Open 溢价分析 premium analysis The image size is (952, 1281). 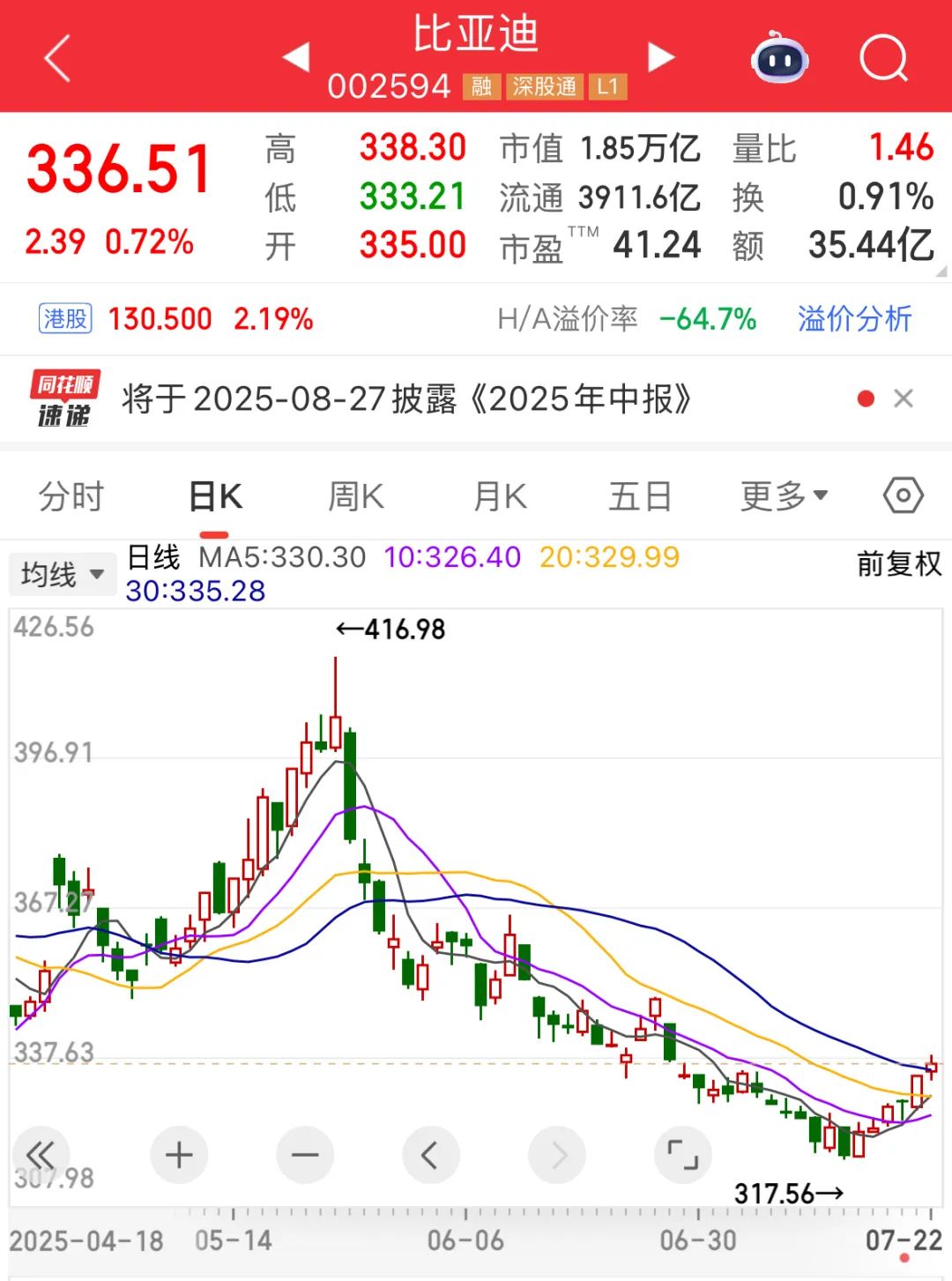pyautogui.click(x=854, y=318)
